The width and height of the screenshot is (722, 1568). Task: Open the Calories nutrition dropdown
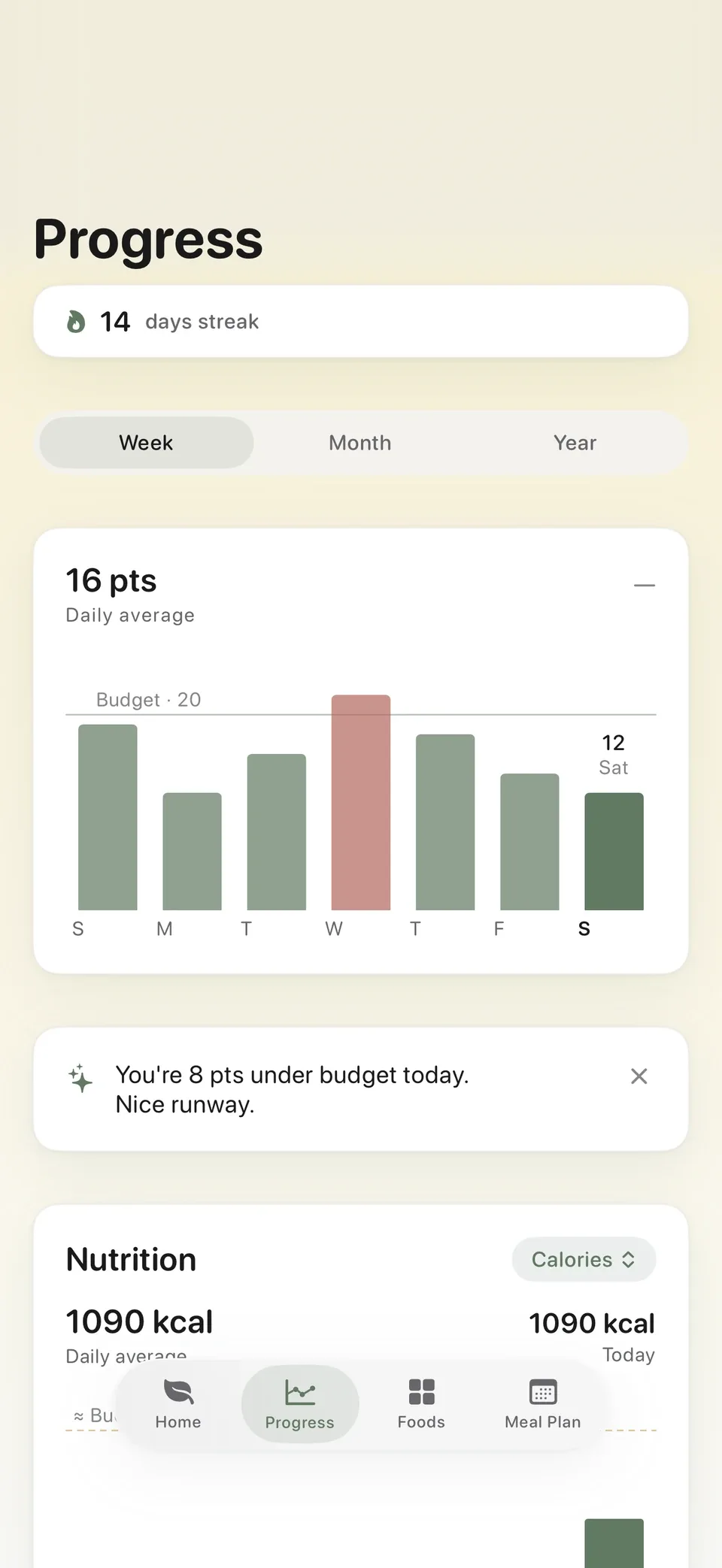[584, 1259]
